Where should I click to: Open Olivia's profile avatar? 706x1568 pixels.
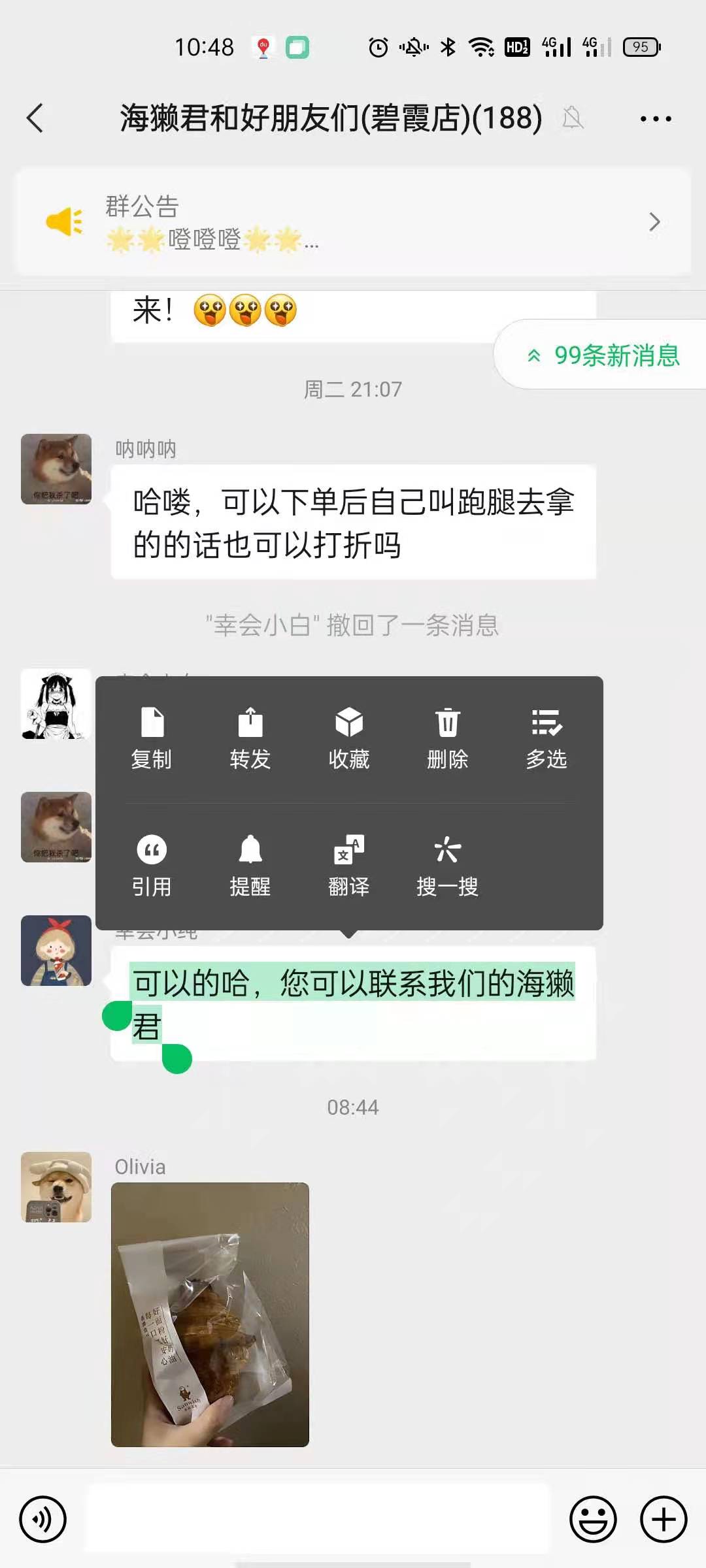(56, 1187)
